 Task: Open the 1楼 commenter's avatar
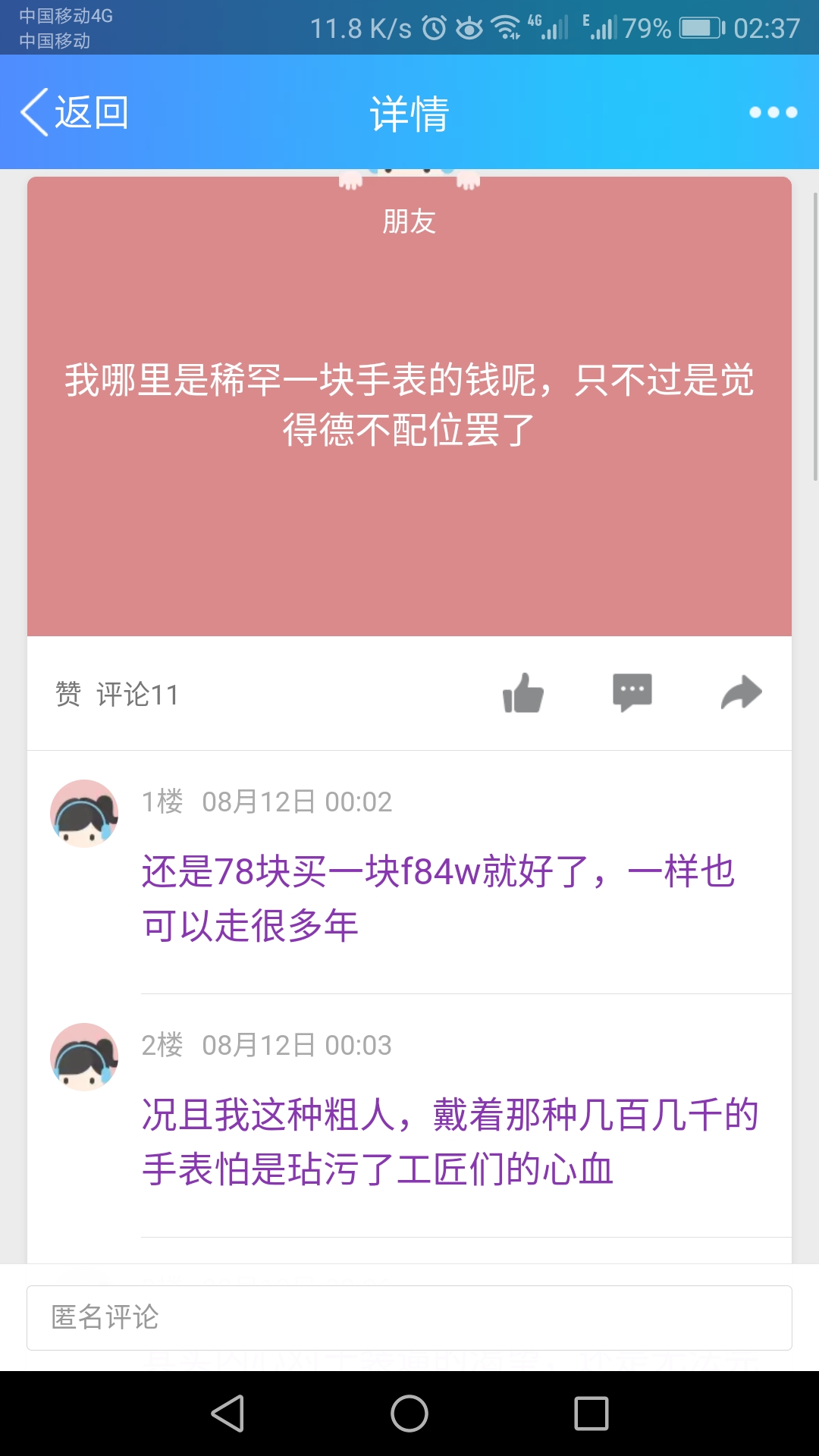click(84, 813)
